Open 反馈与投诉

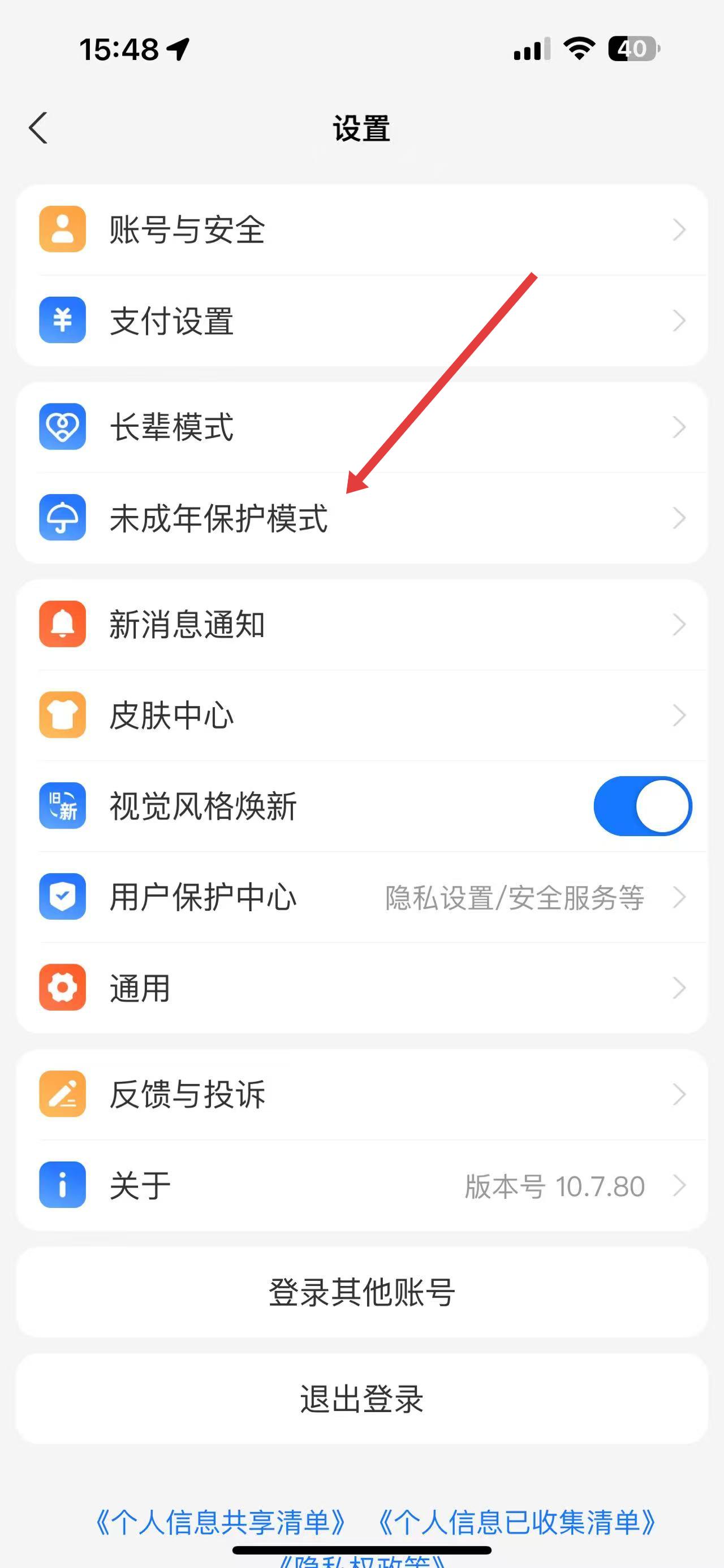click(x=361, y=1094)
